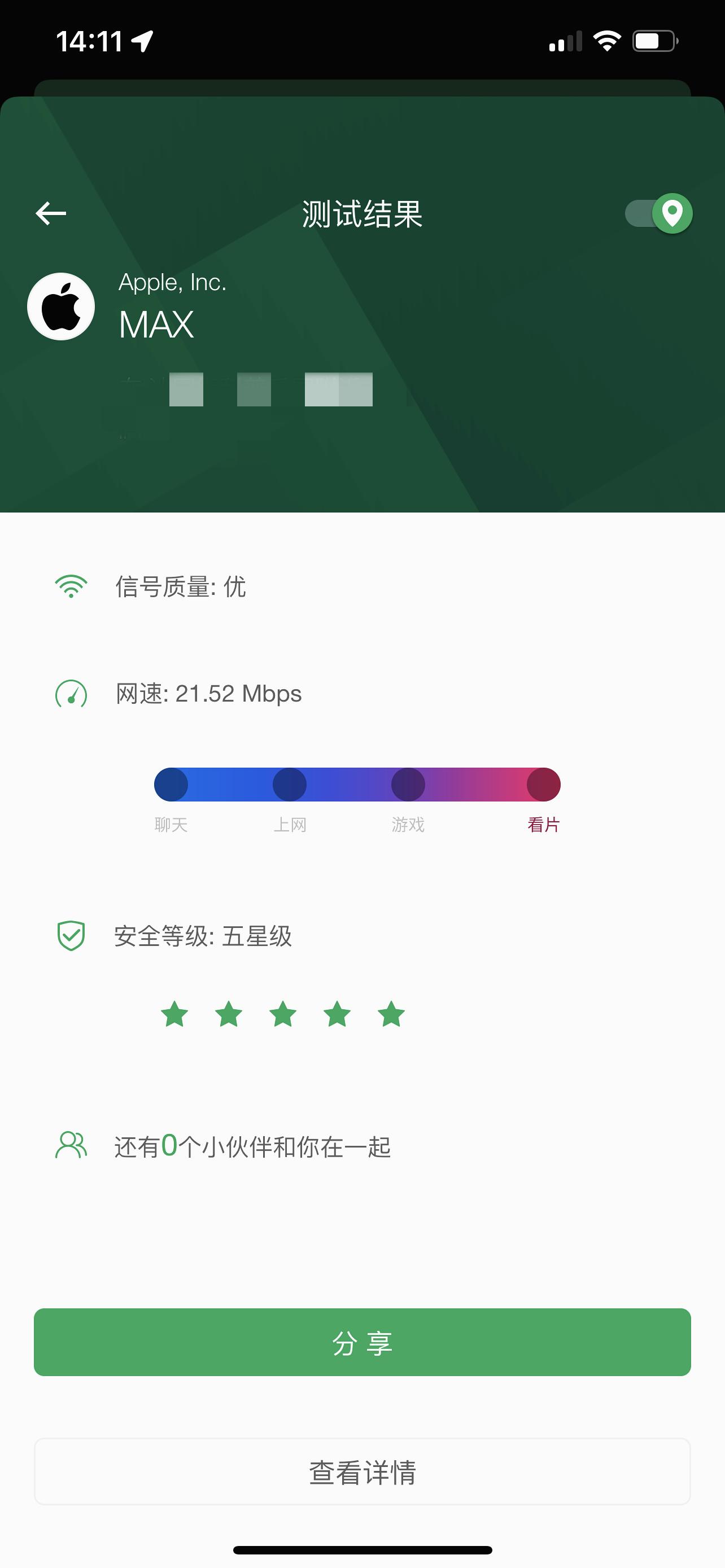Select the 看片 speed category marker
This screenshot has height=1568, width=725.
click(543, 785)
